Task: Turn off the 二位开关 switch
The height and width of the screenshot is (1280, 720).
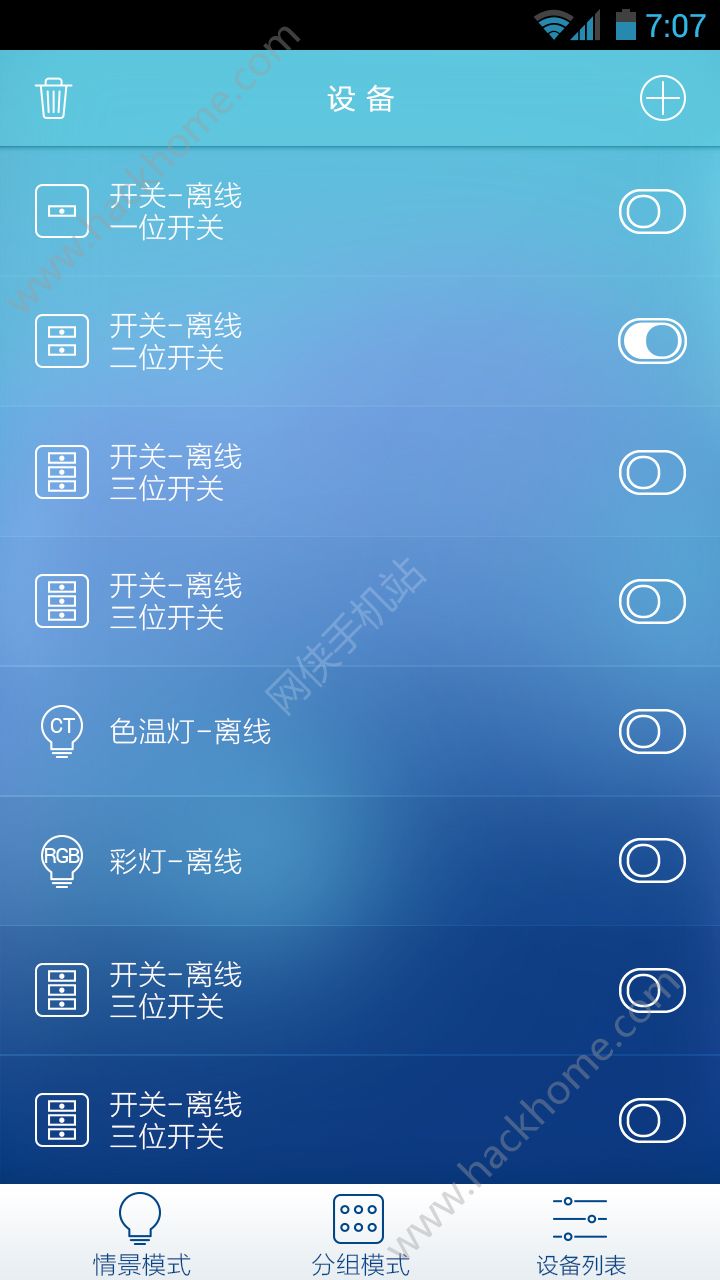Action: click(x=652, y=342)
